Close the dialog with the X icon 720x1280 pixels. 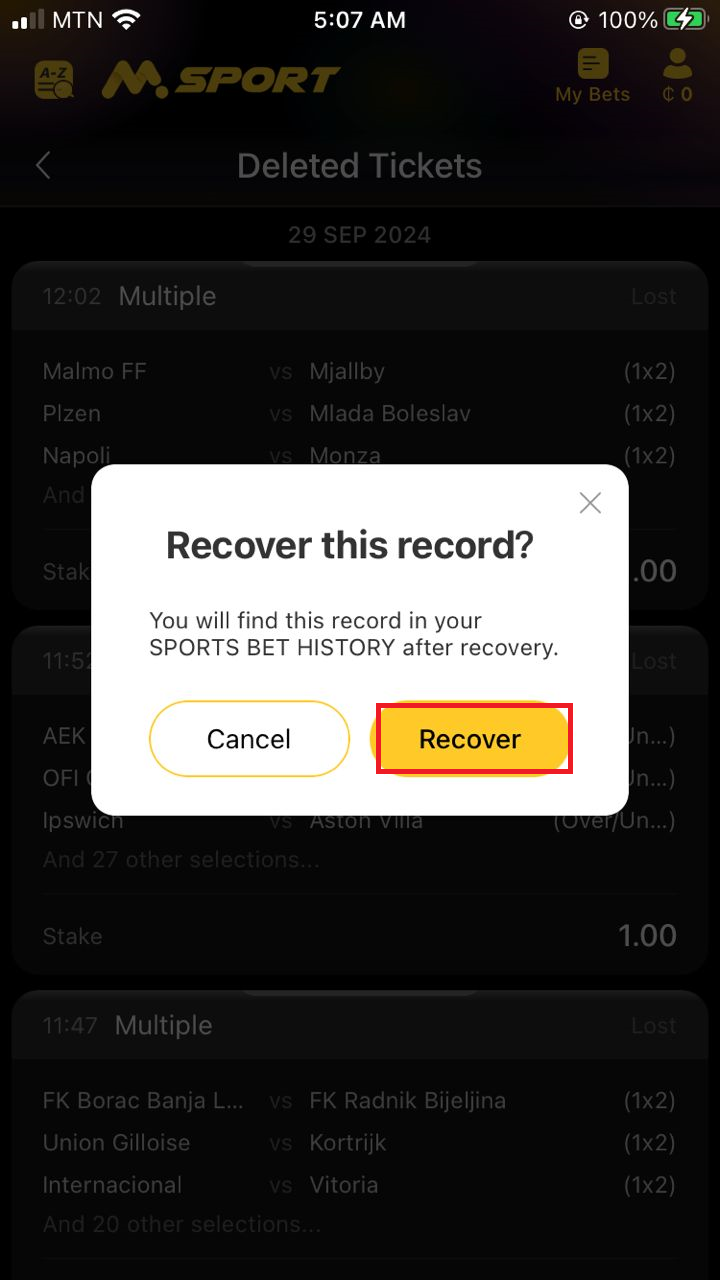[590, 503]
